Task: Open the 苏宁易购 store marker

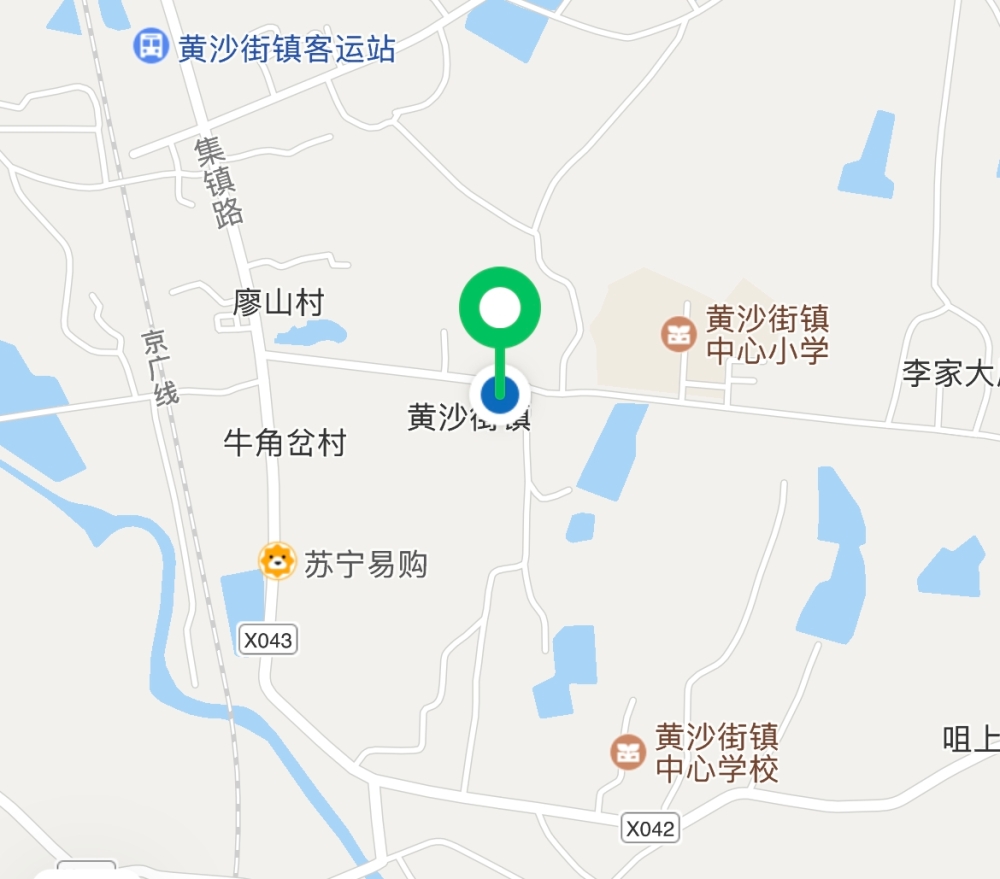Action: click(x=277, y=562)
